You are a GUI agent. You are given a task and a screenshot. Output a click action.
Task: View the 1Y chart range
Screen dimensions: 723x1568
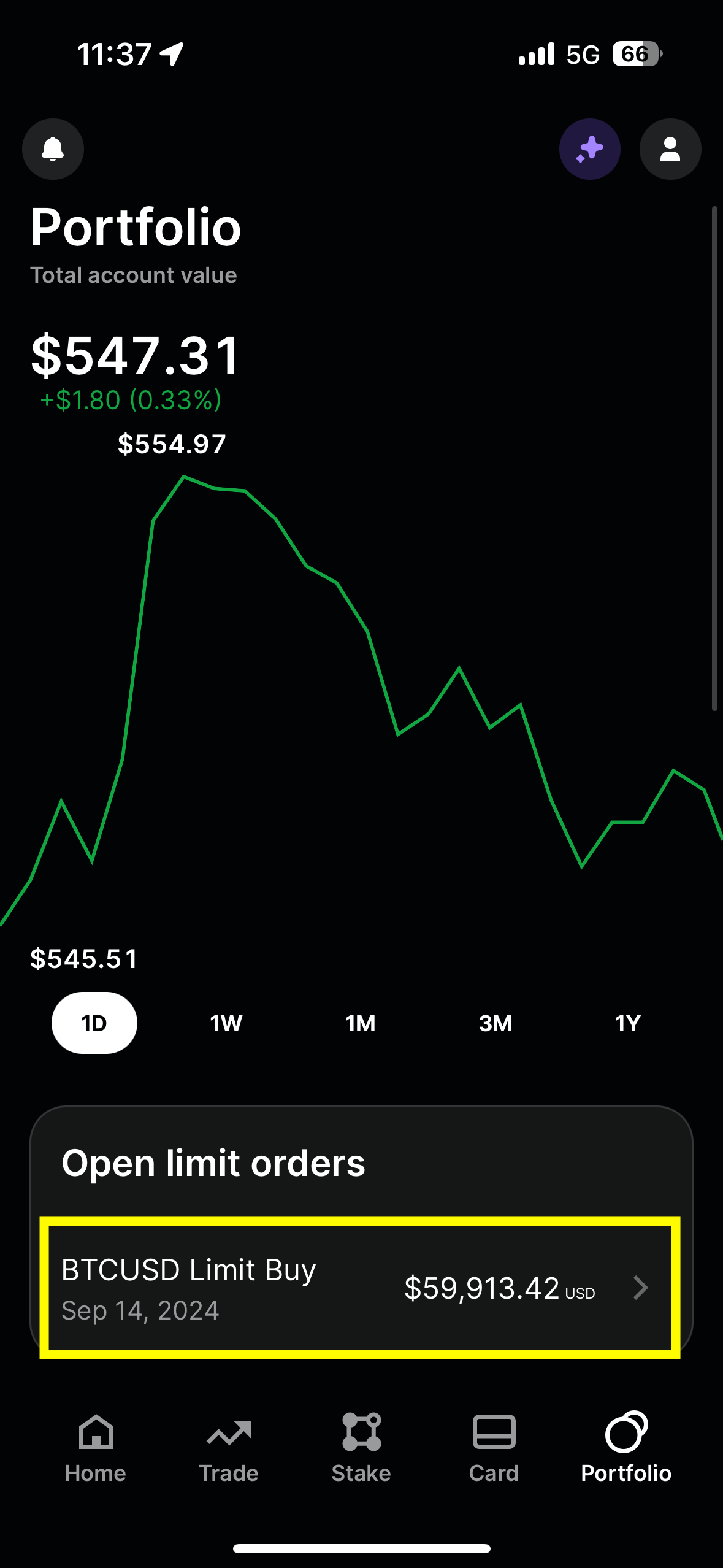628,1023
